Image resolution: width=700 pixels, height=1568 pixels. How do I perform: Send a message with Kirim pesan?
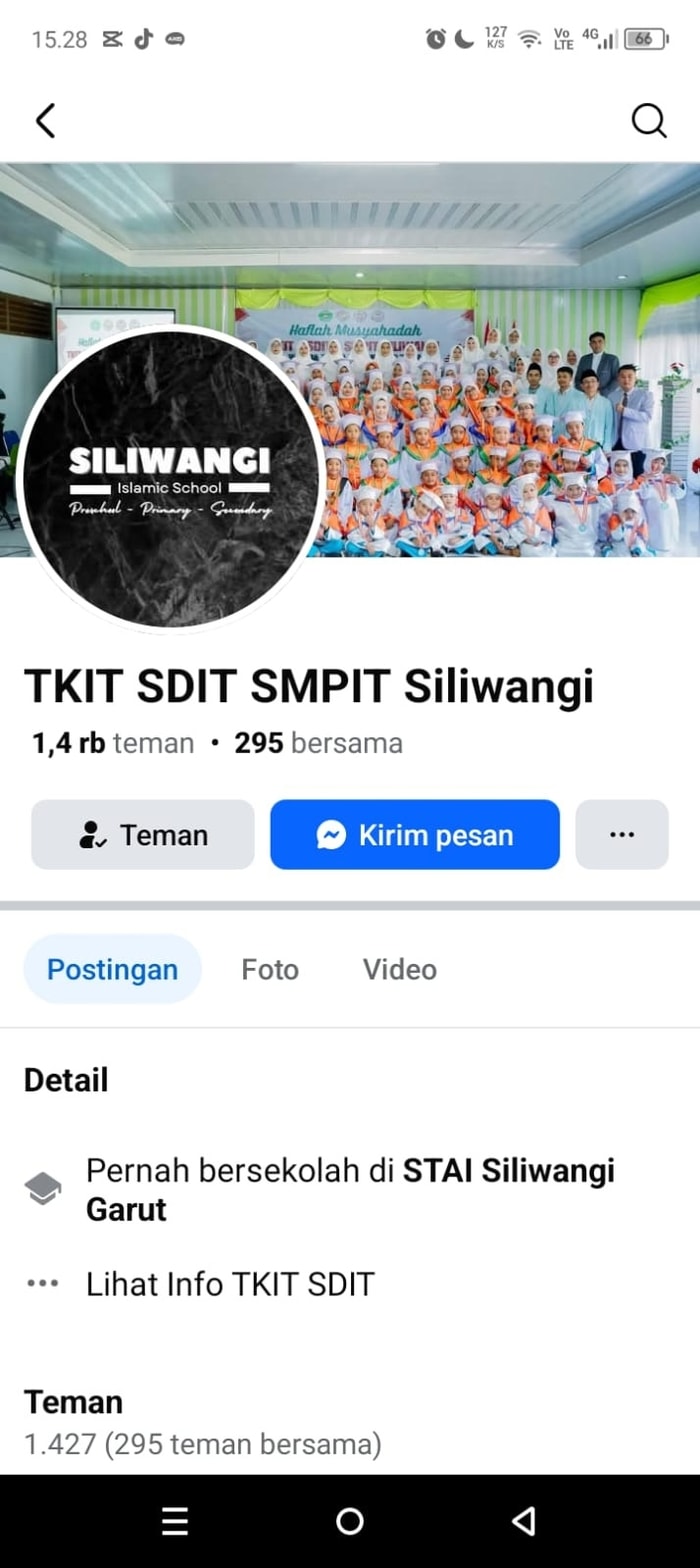[415, 835]
